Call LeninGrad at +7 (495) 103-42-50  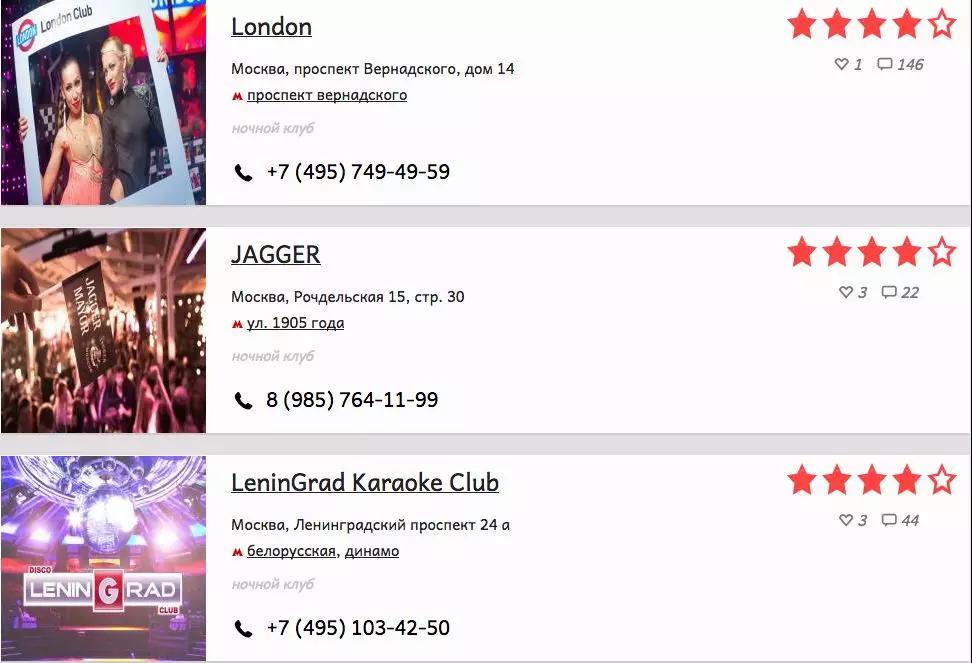click(357, 628)
